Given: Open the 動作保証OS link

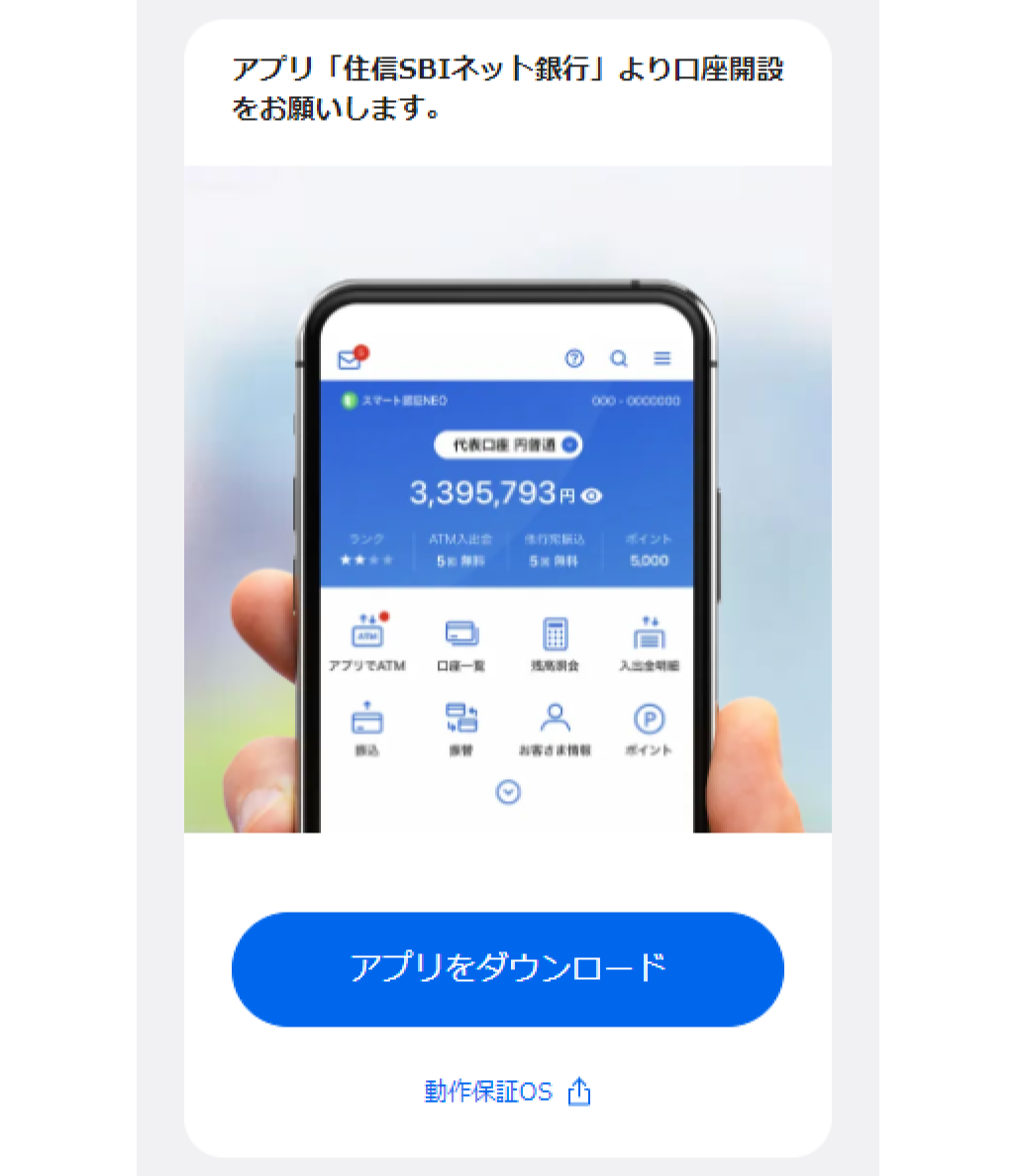Looking at the screenshot, I should (x=506, y=1092).
